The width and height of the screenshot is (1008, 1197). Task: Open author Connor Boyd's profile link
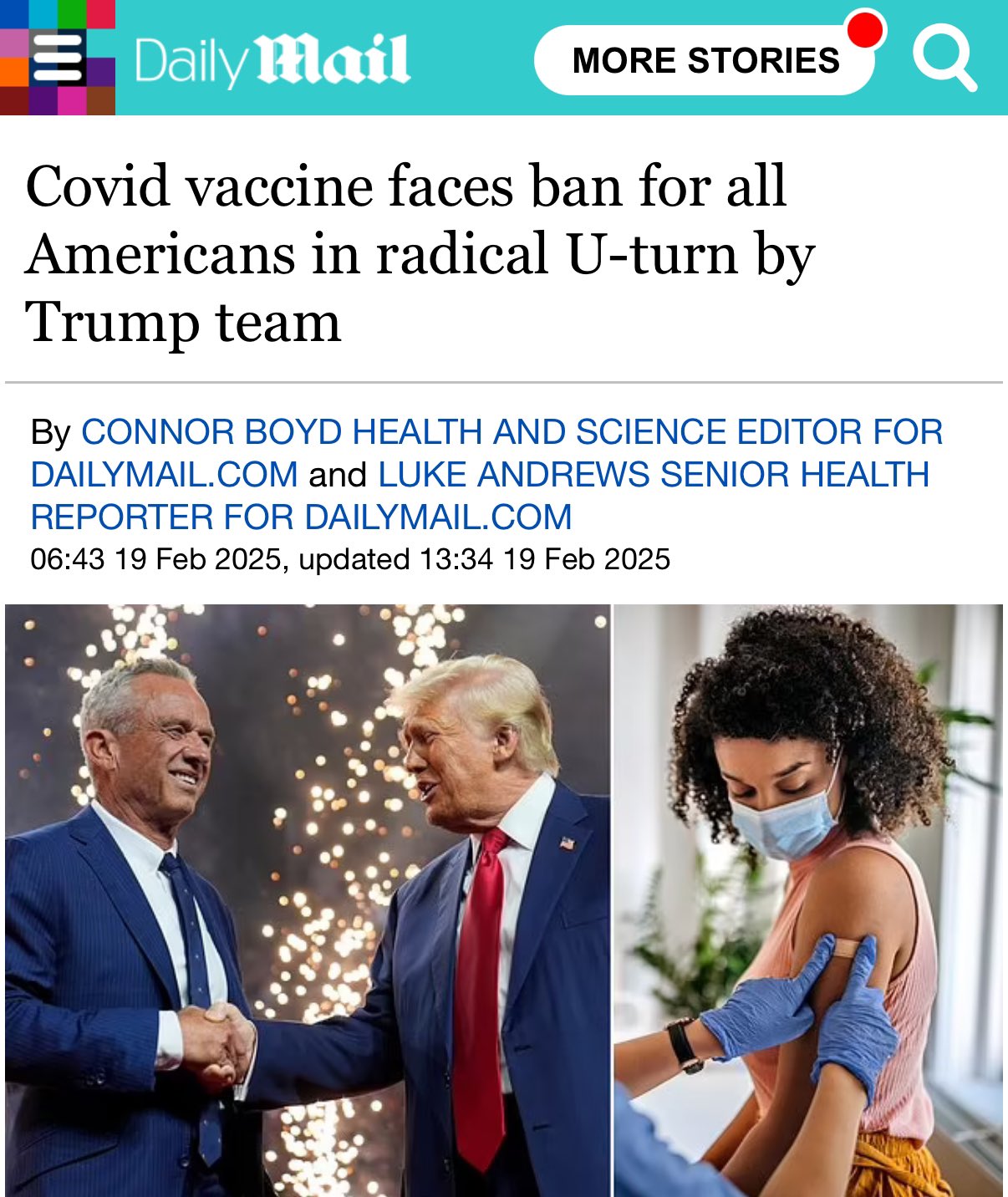pos(511,432)
